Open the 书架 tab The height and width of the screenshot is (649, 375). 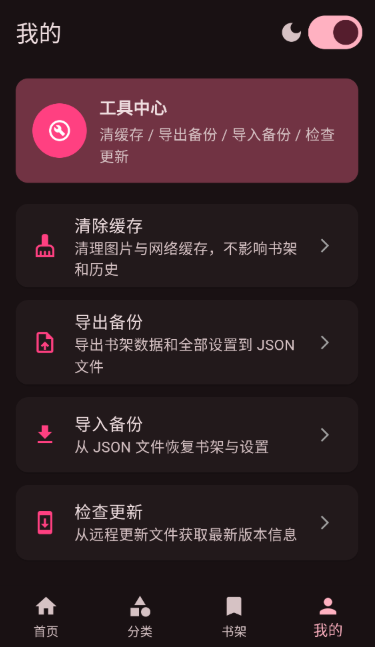click(x=234, y=616)
